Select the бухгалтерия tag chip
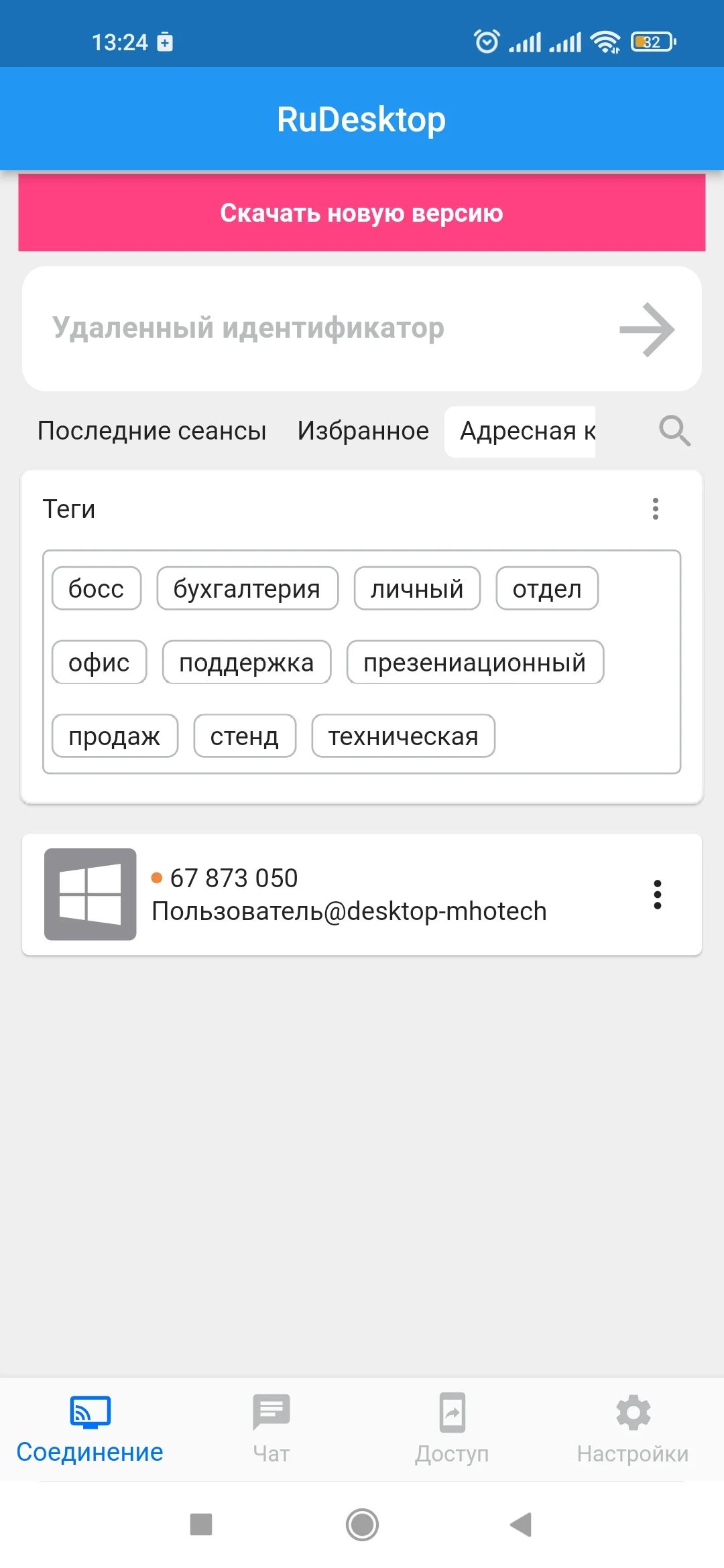 [x=247, y=589]
